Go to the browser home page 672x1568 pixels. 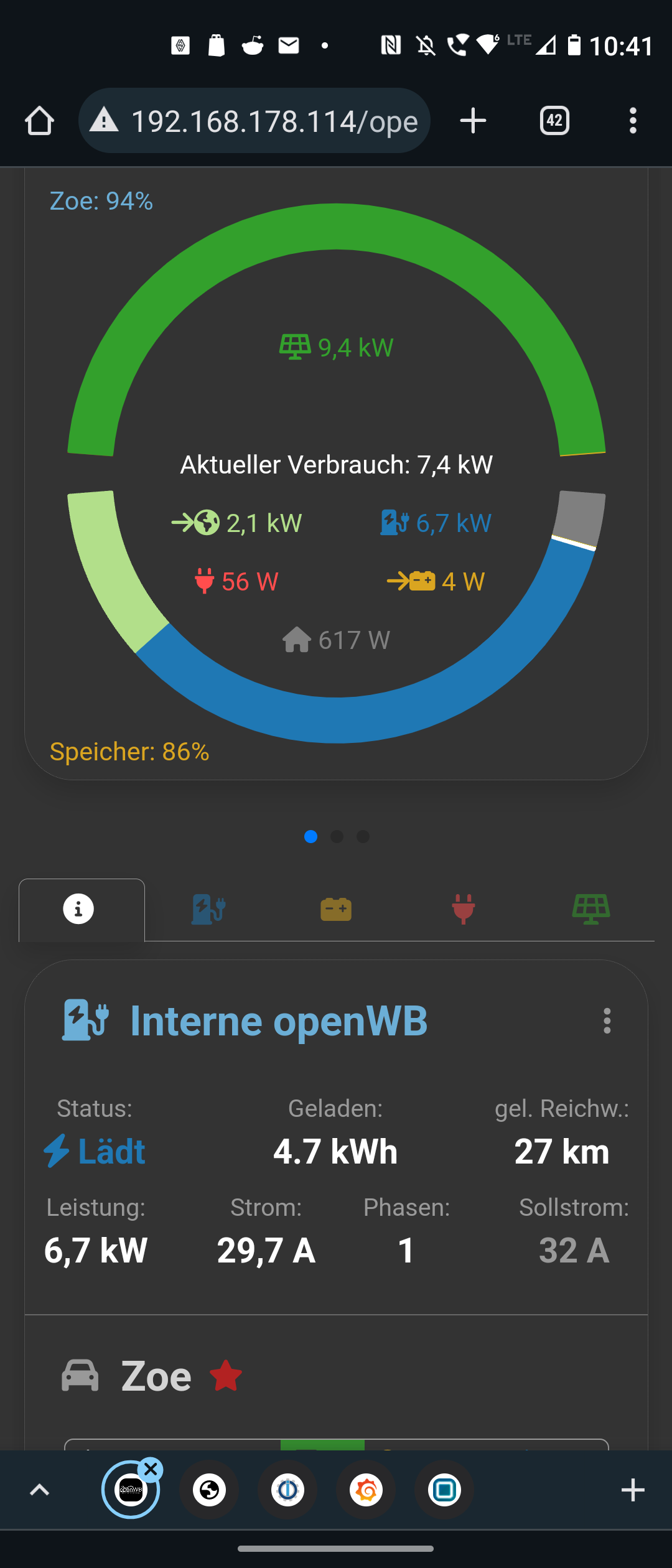click(39, 121)
